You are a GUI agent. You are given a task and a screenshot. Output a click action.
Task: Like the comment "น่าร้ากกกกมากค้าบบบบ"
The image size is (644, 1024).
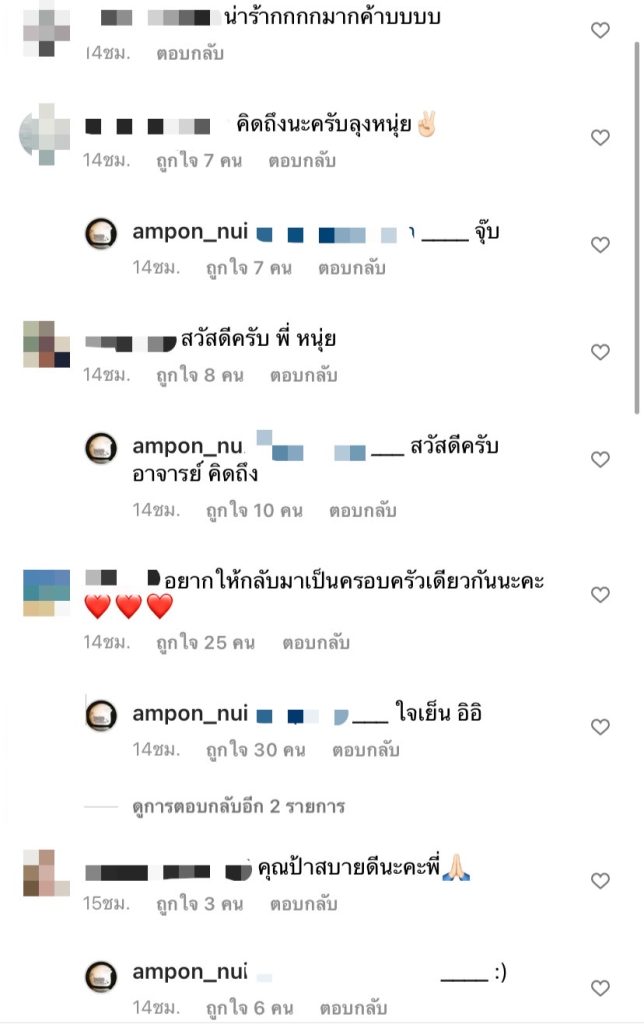[x=600, y=30]
